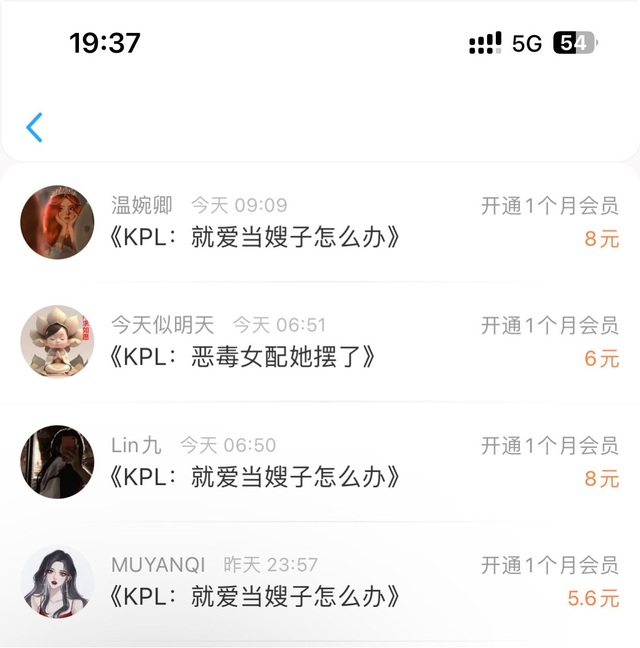Open 温婉卿's membership record

pos(320,222)
